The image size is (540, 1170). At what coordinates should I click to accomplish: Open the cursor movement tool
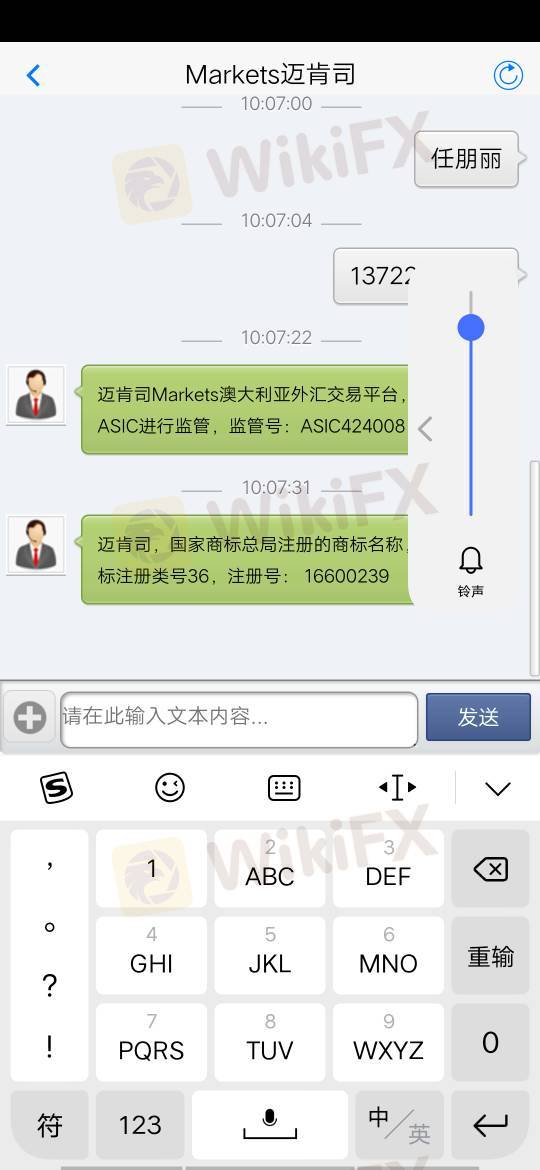point(398,787)
